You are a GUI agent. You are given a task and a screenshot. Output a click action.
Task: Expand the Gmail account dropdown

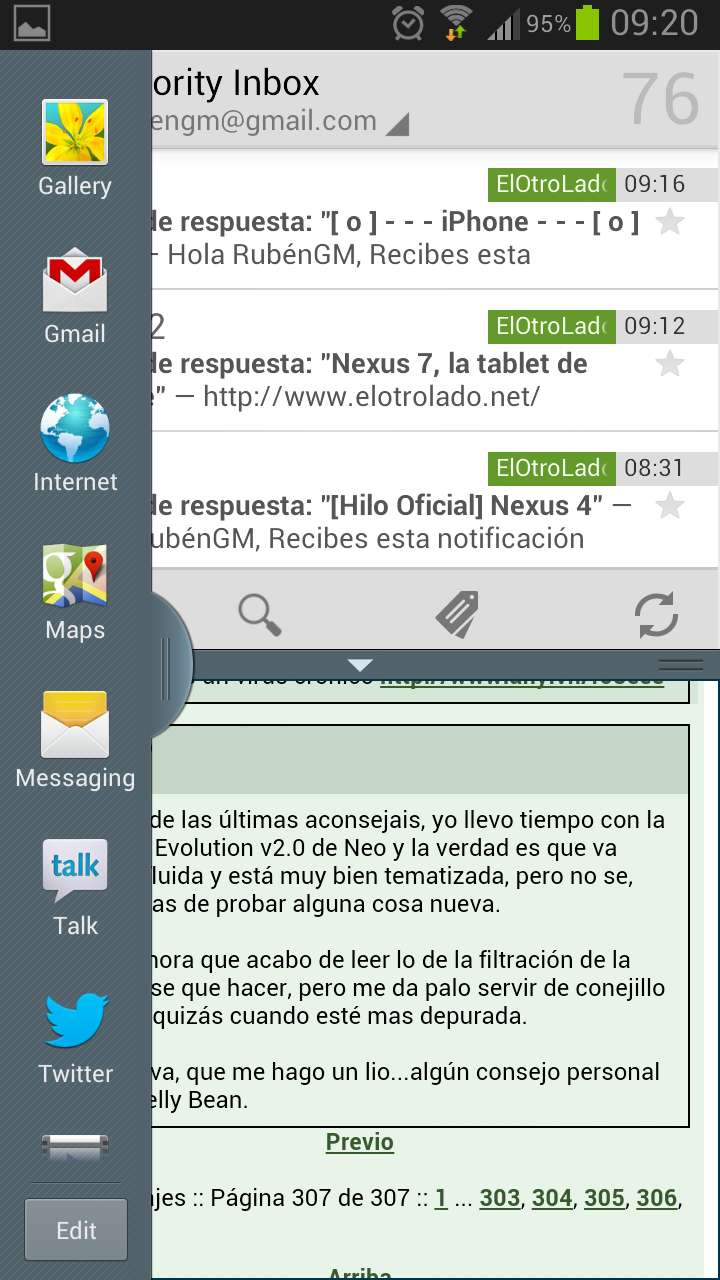point(397,124)
